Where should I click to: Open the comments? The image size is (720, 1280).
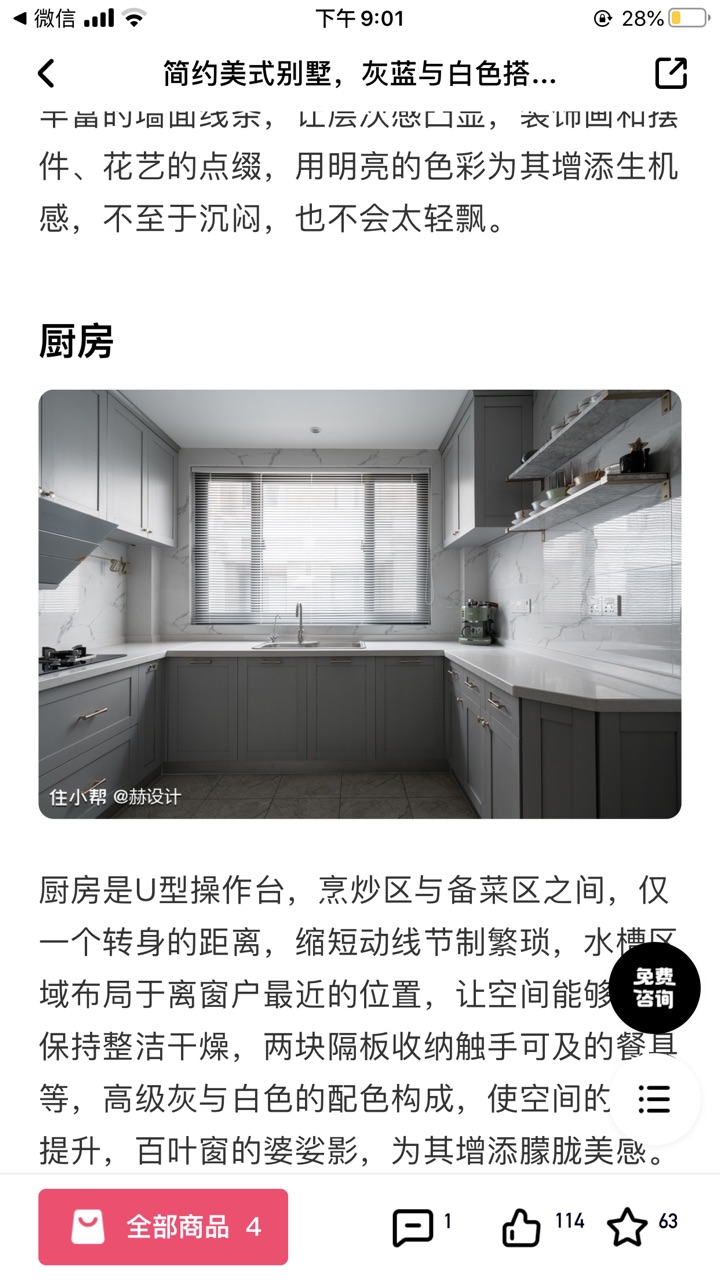coord(413,1226)
